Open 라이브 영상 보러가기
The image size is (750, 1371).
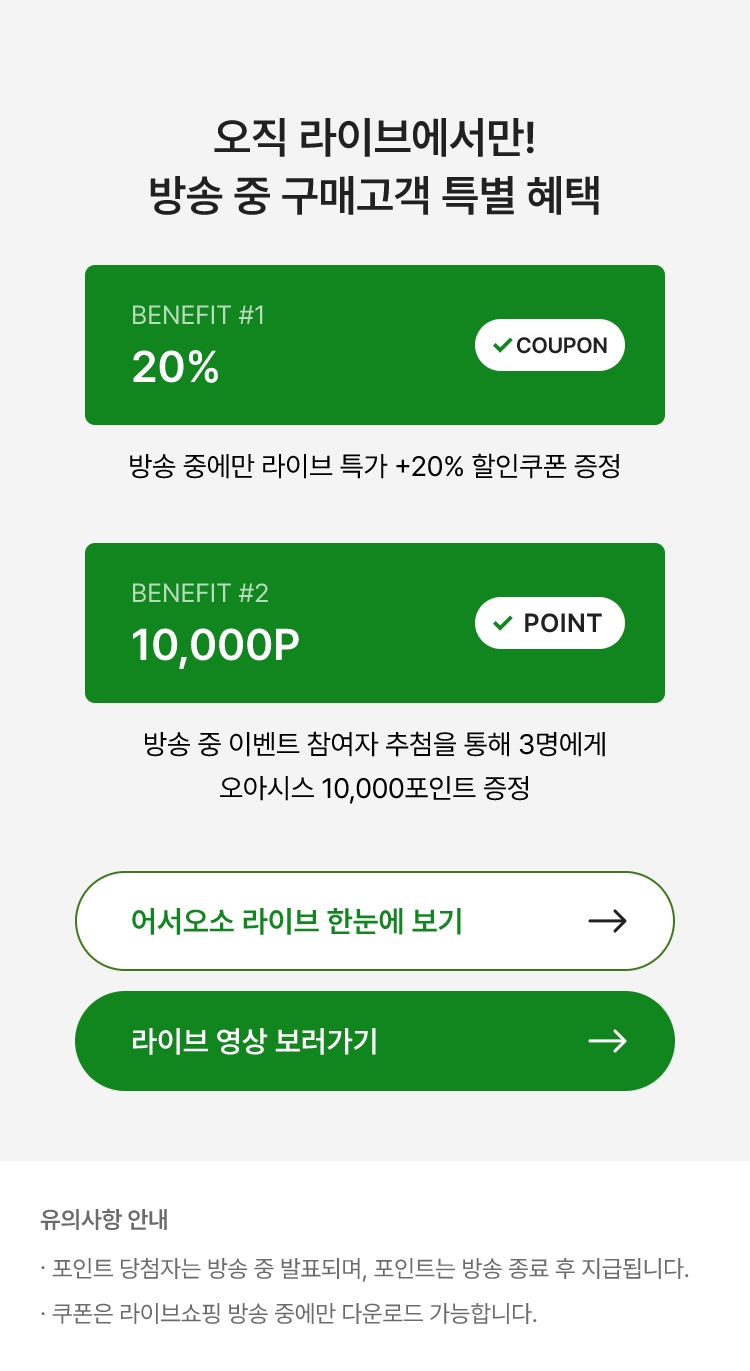[375, 1041]
